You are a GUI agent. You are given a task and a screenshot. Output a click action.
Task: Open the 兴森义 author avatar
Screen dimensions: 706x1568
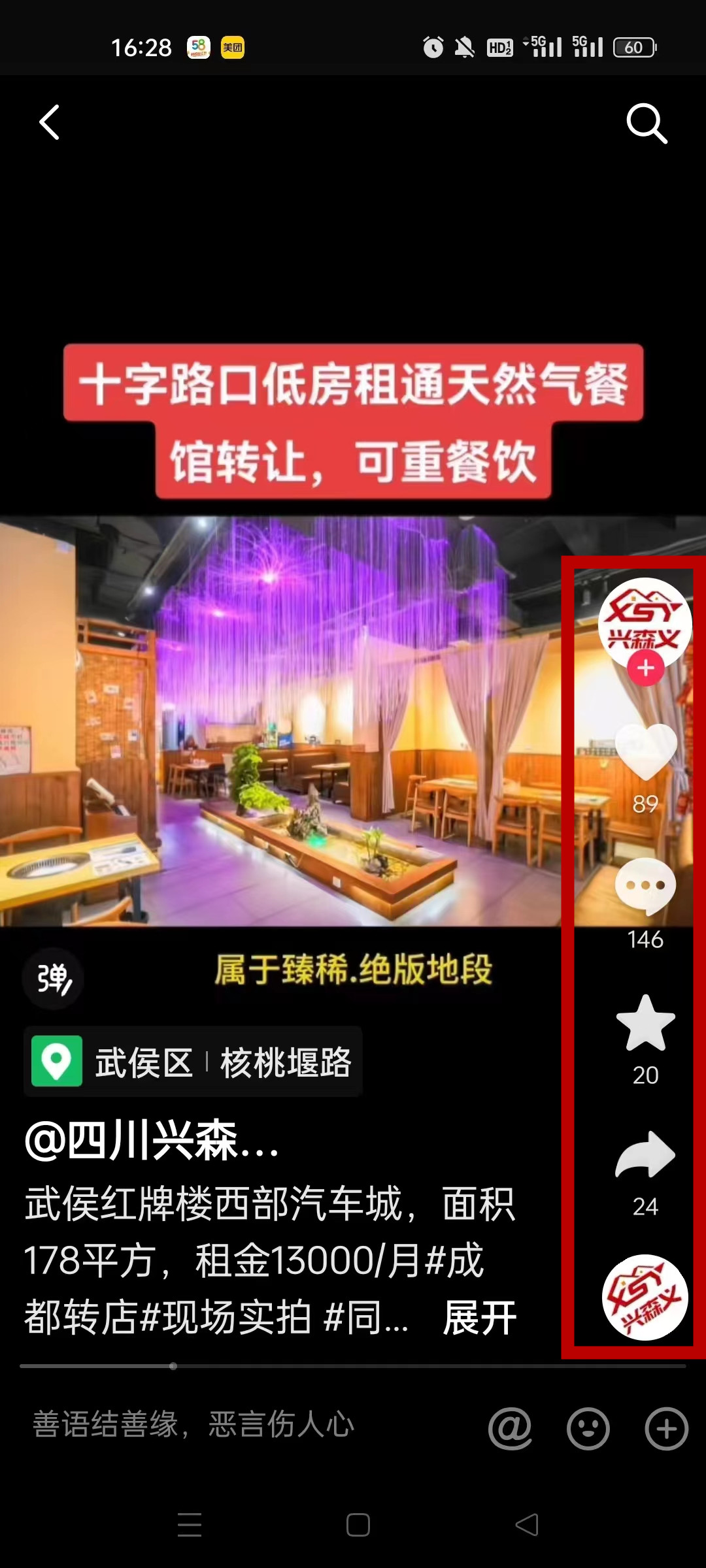645,621
